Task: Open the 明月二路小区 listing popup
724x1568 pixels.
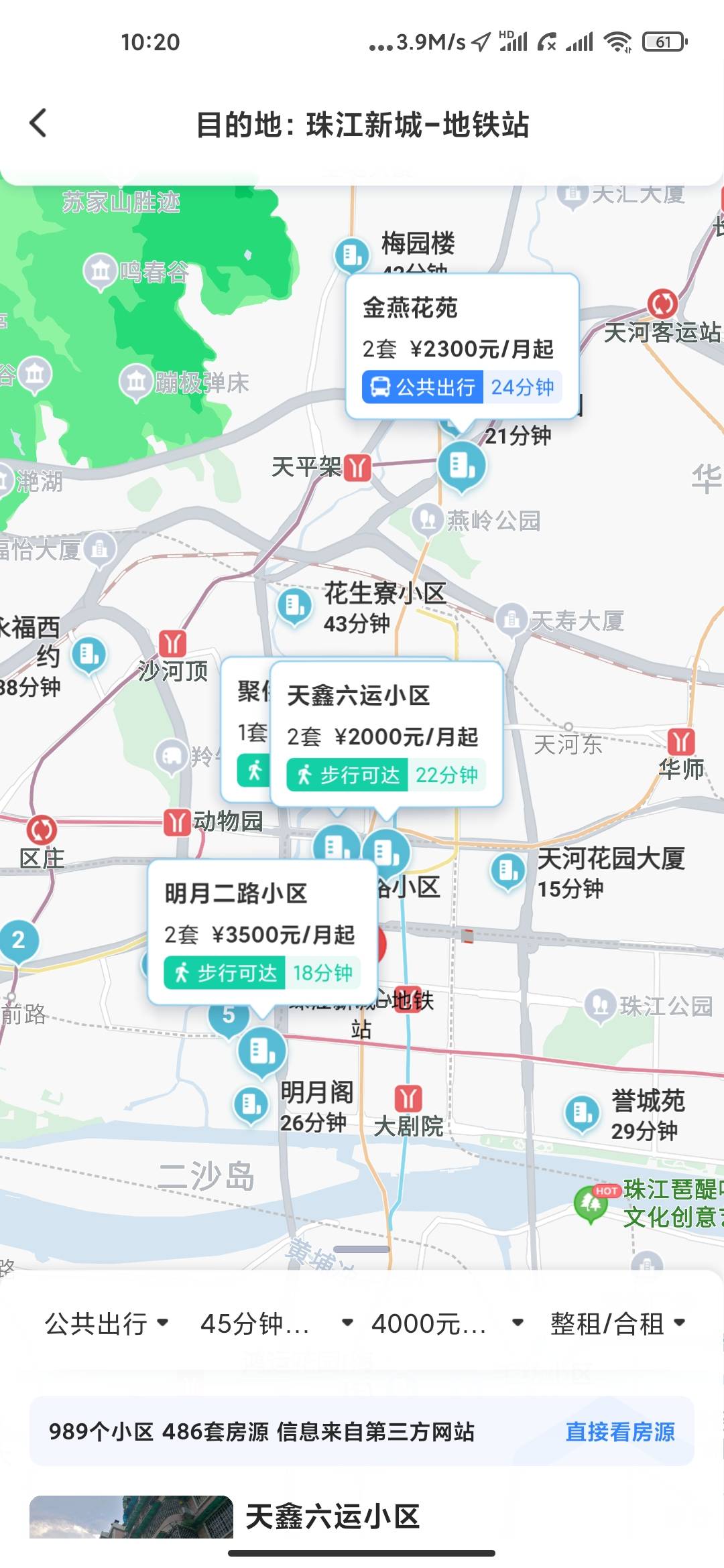Action: click(261, 932)
